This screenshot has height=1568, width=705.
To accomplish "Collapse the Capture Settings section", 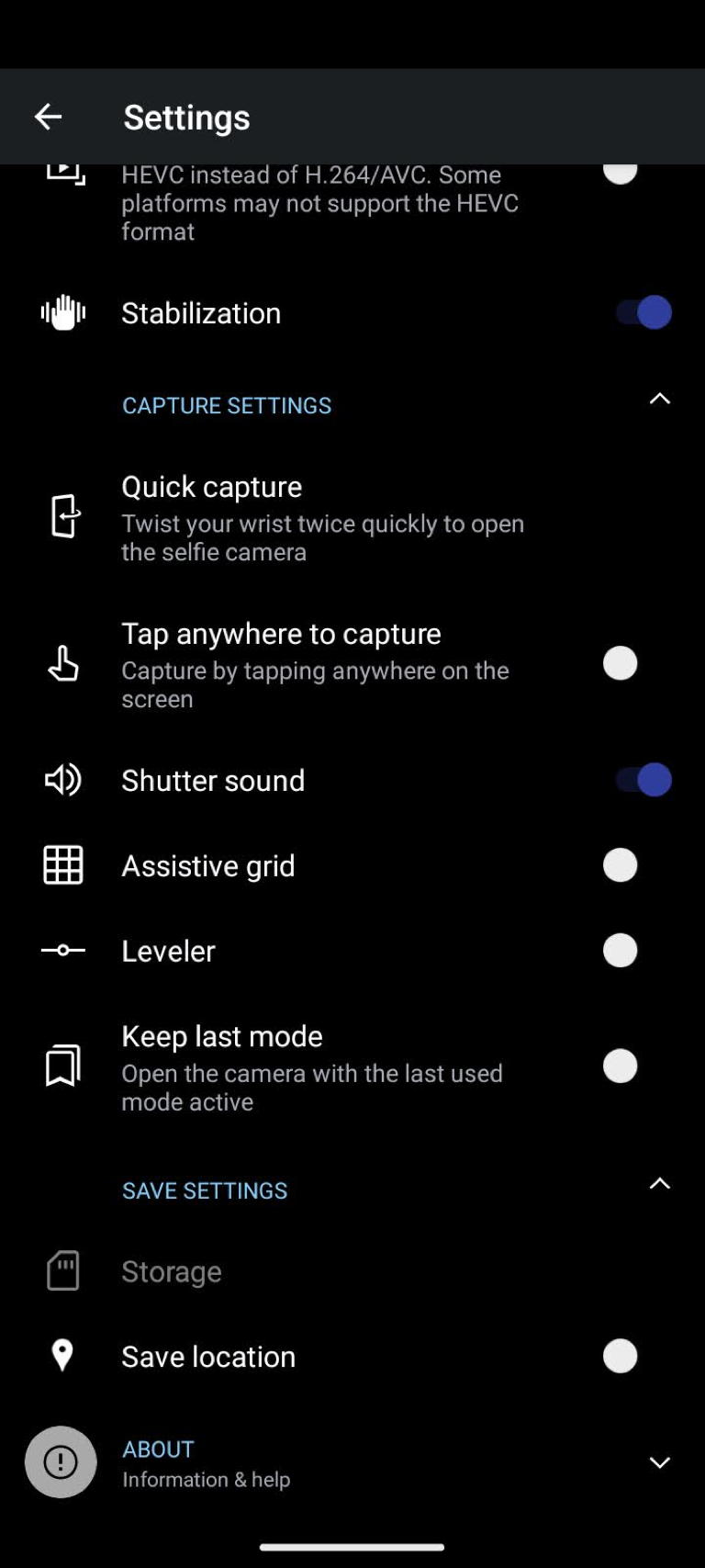I will pos(659,400).
